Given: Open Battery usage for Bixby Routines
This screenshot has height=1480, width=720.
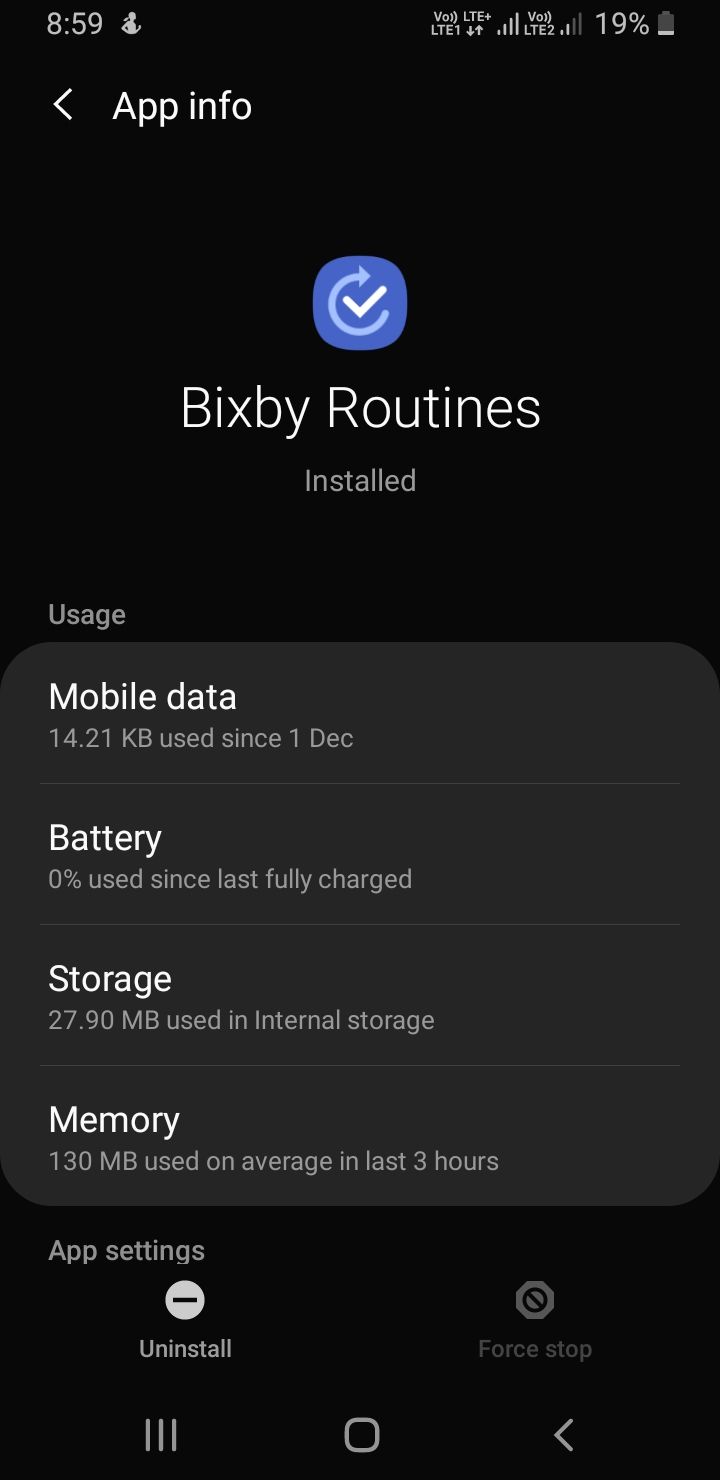Looking at the screenshot, I should (x=360, y=855).
